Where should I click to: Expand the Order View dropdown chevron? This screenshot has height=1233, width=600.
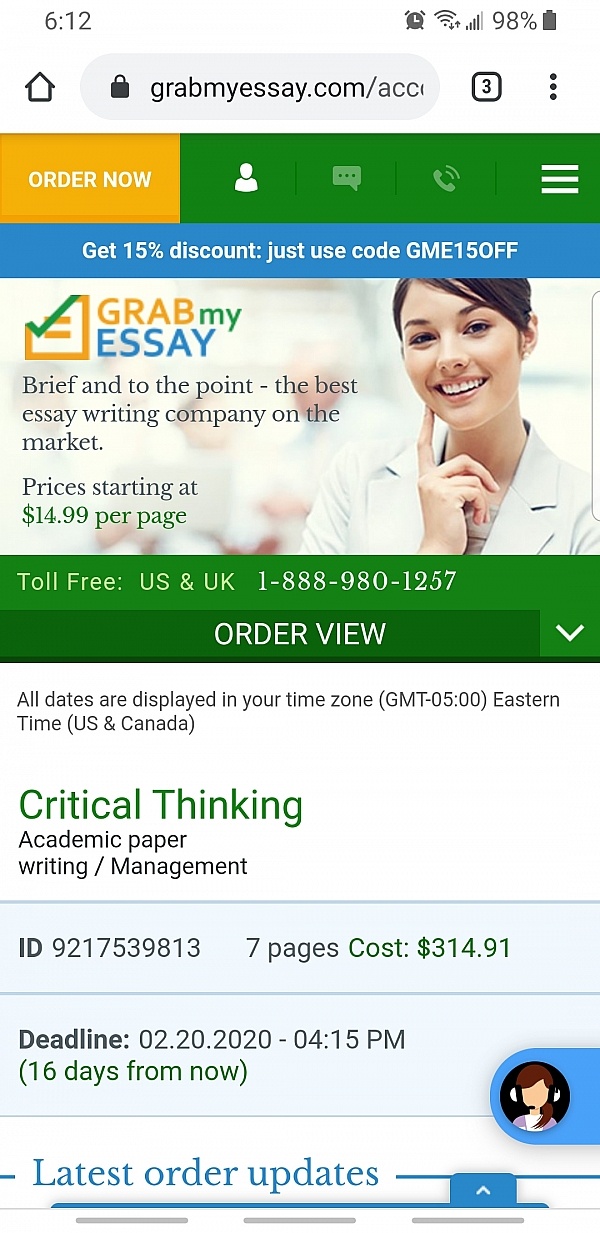pyautogui.click(x=569, y=633)
